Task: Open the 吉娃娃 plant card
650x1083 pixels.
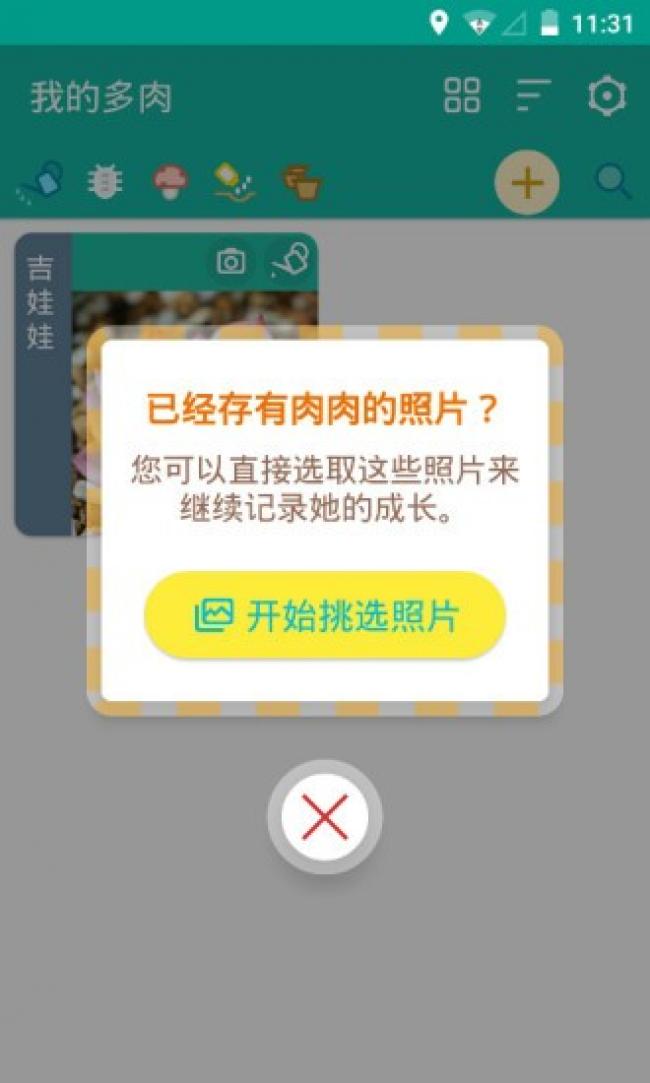Action: point(166,385)
